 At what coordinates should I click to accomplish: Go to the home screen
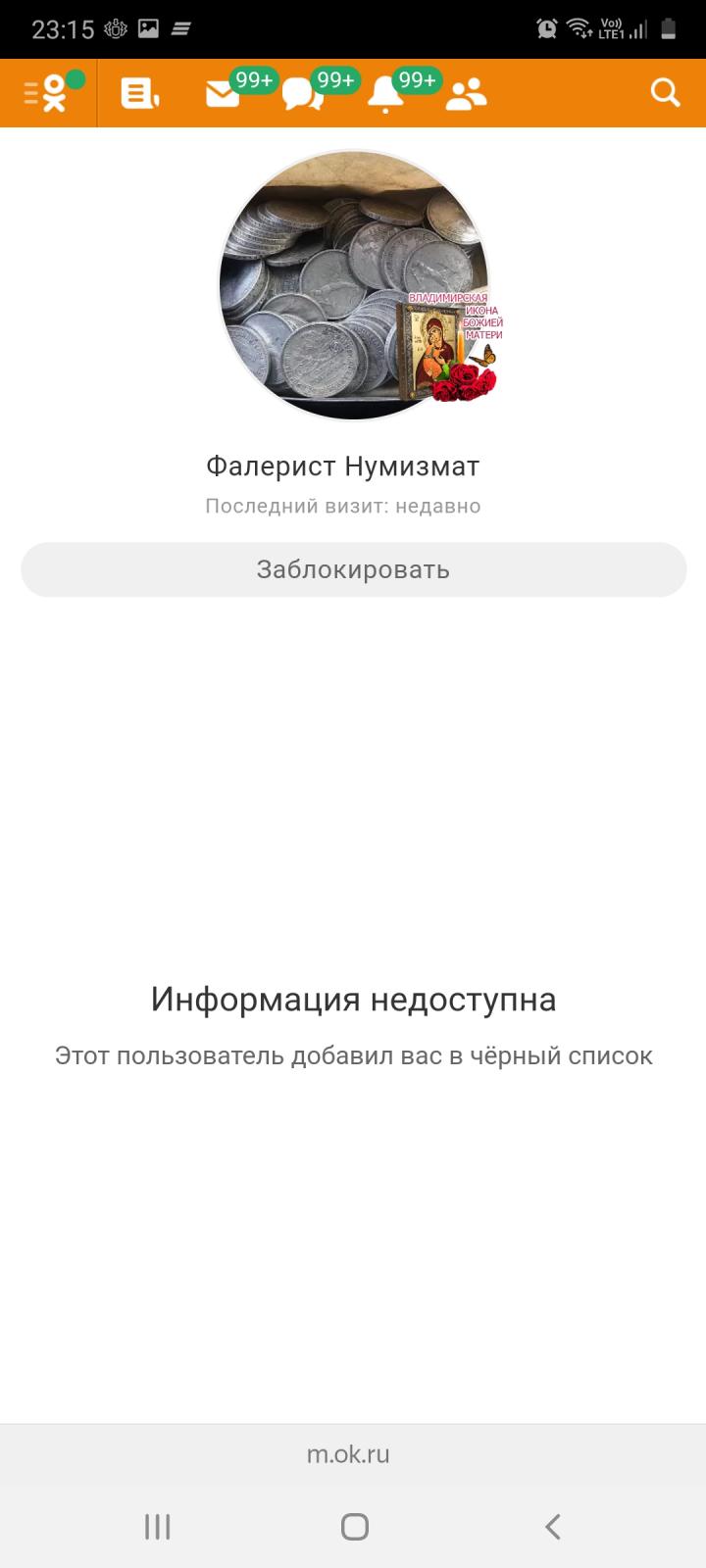point(354,1526)
